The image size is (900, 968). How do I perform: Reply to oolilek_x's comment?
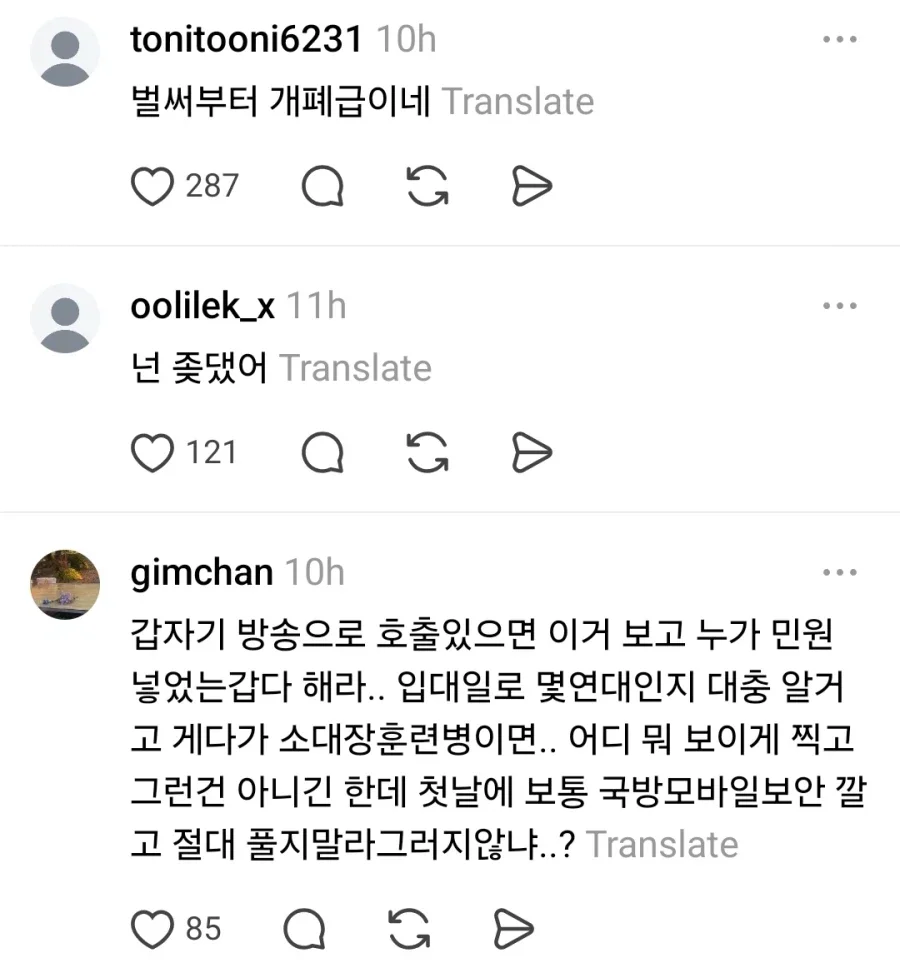[323, 453]
